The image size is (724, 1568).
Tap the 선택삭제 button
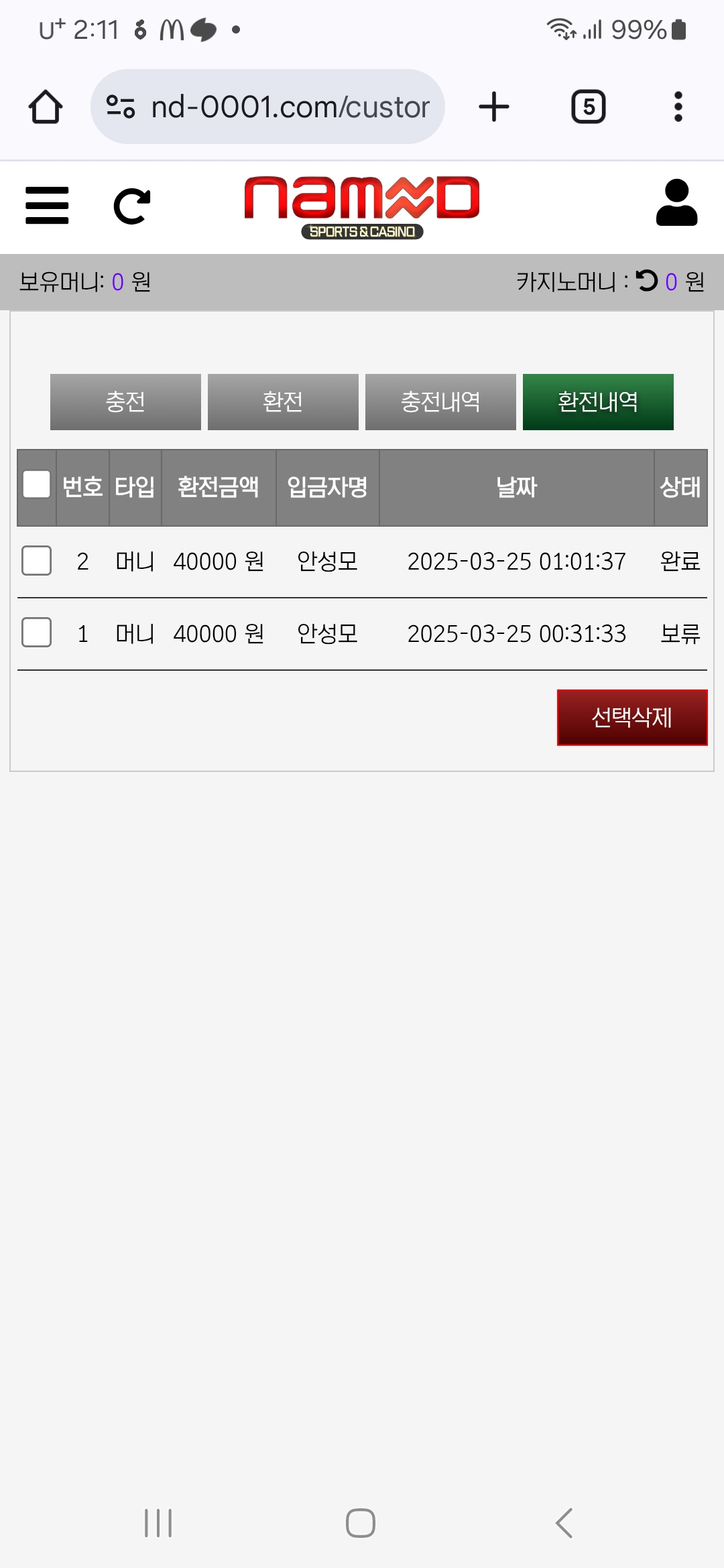pyautogui.click(x=631, y=717)
